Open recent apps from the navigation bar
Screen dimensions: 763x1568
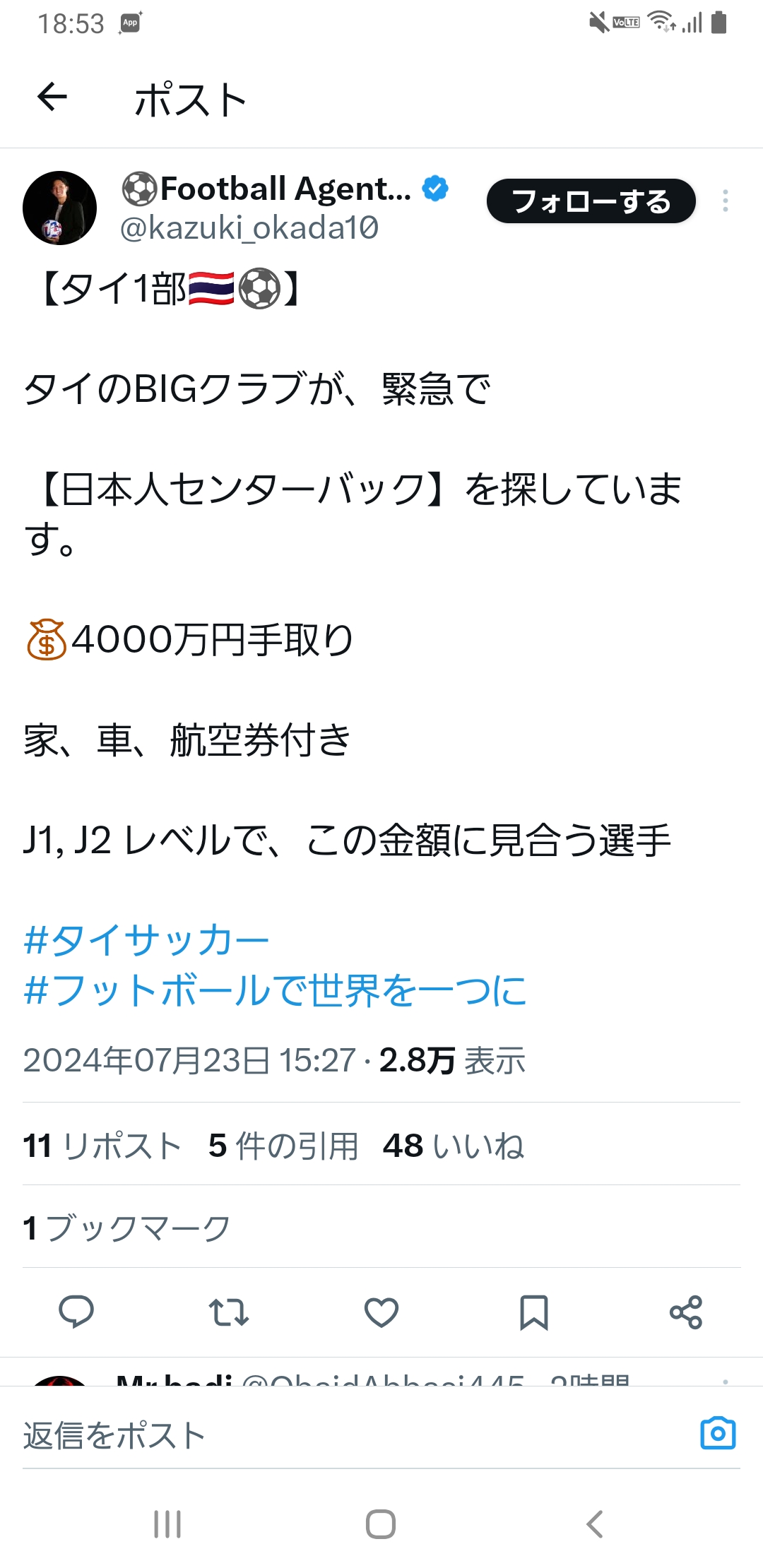[x=167, y=1524]
